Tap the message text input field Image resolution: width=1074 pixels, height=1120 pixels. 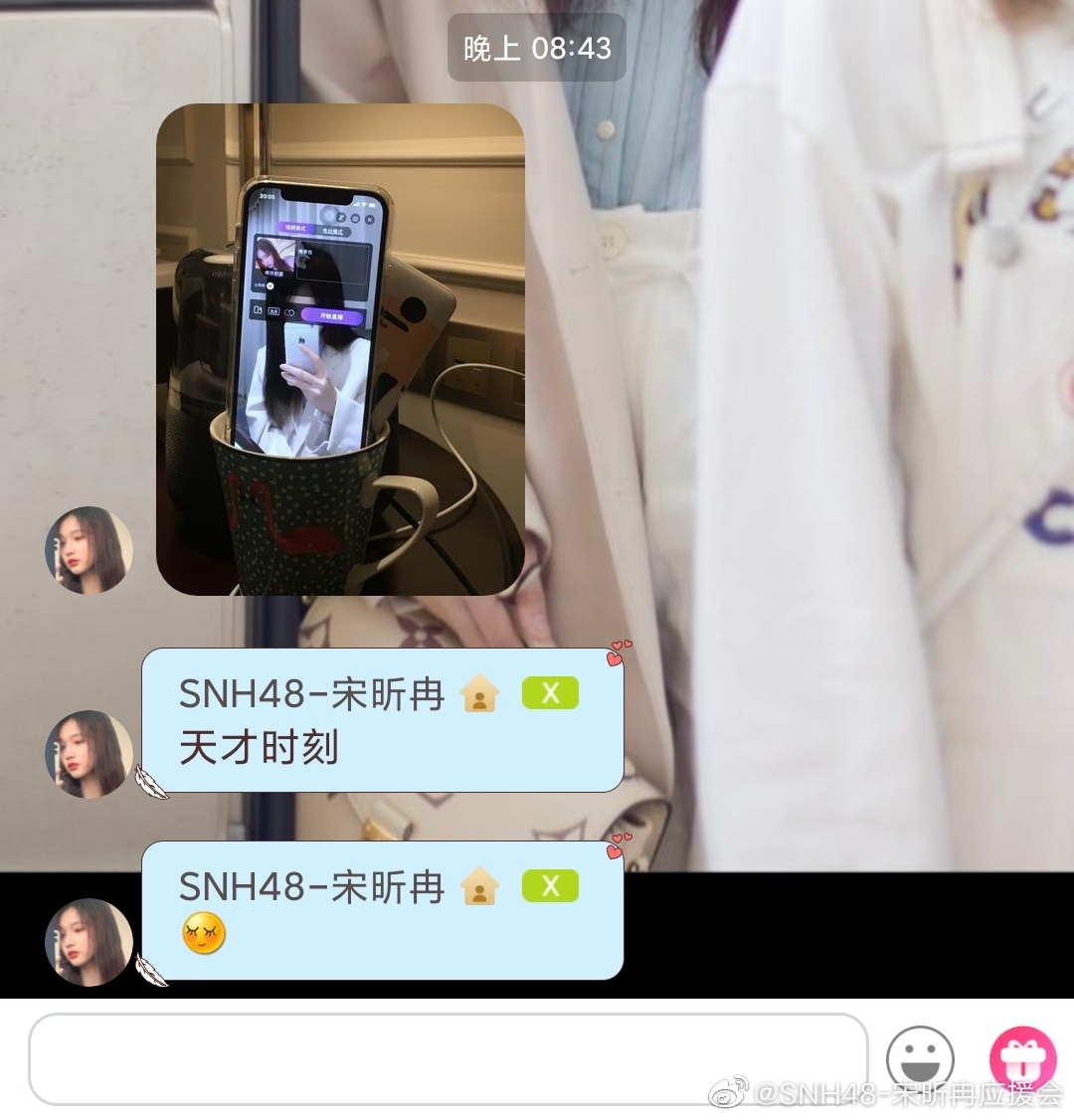point(447,1059)
